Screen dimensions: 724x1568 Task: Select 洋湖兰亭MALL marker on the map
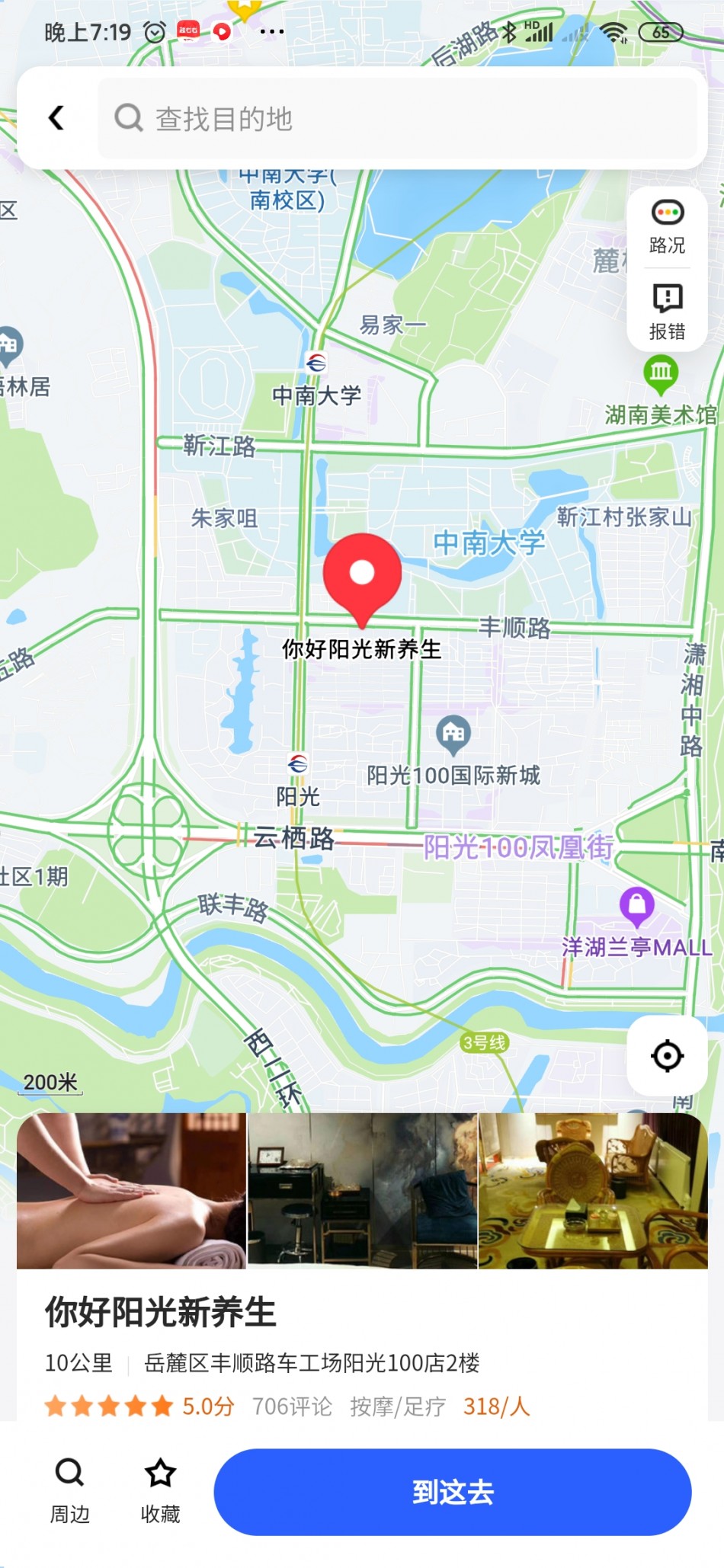pos(637,904)
